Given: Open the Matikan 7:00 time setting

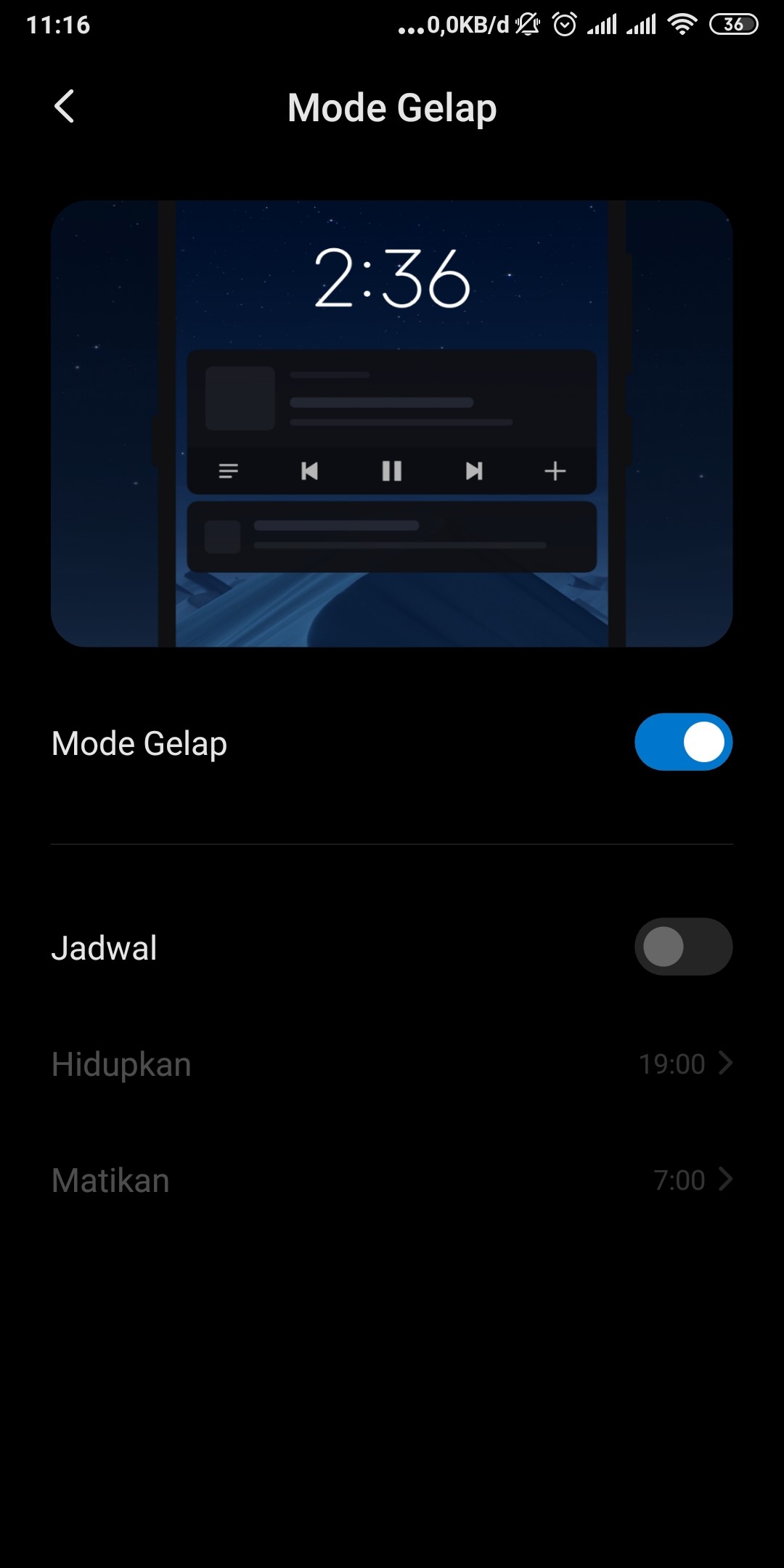Looking at the screenshot, I should click(x=392, y=1180).
